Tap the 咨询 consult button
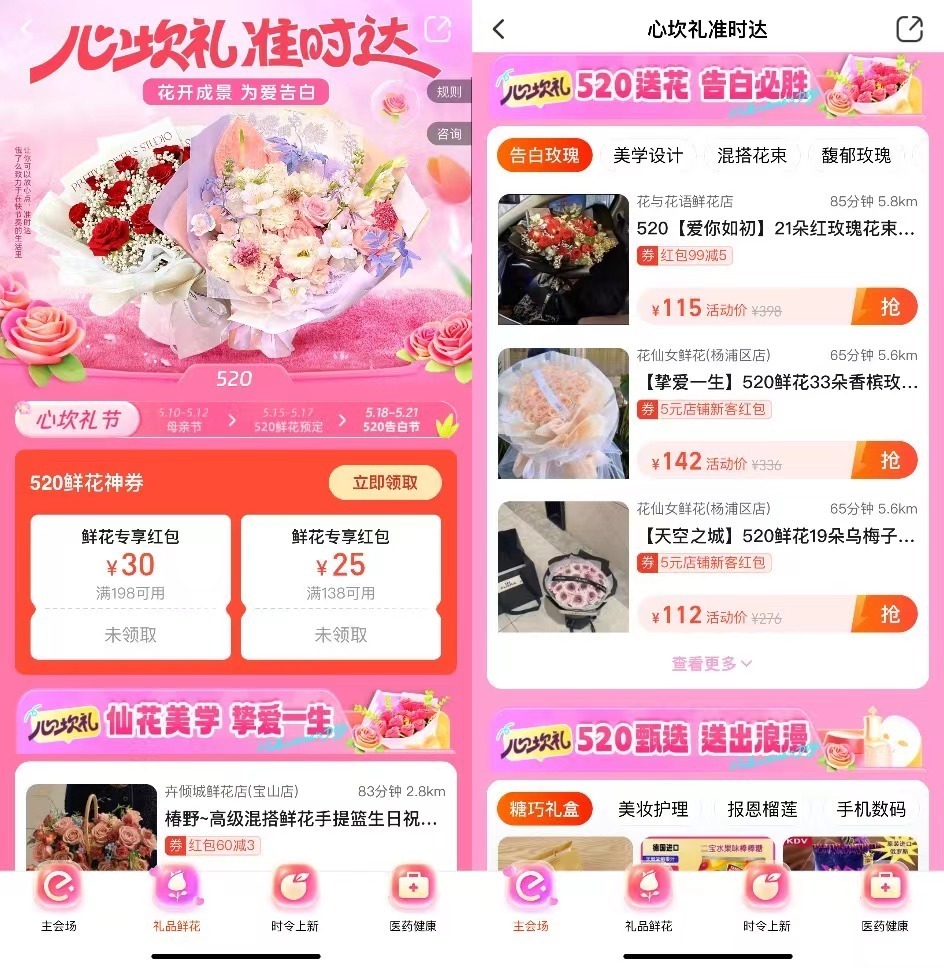This screenshot has width=944, height=968. [x=449, y=134]
